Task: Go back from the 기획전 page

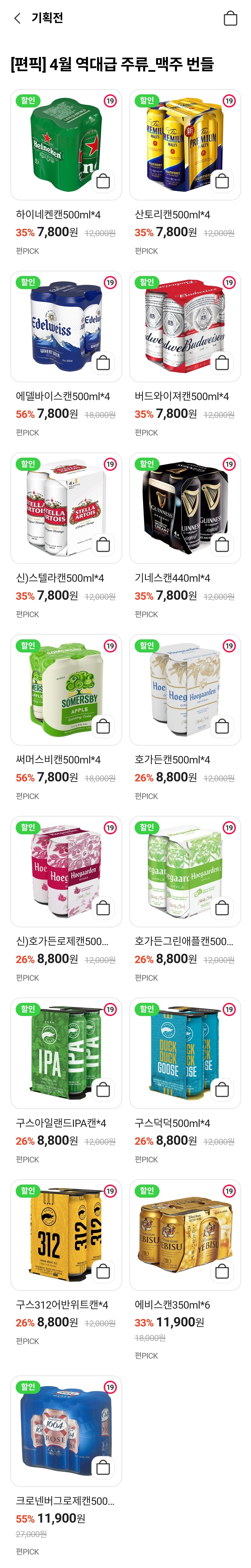Action: click(x=17, y=18)
